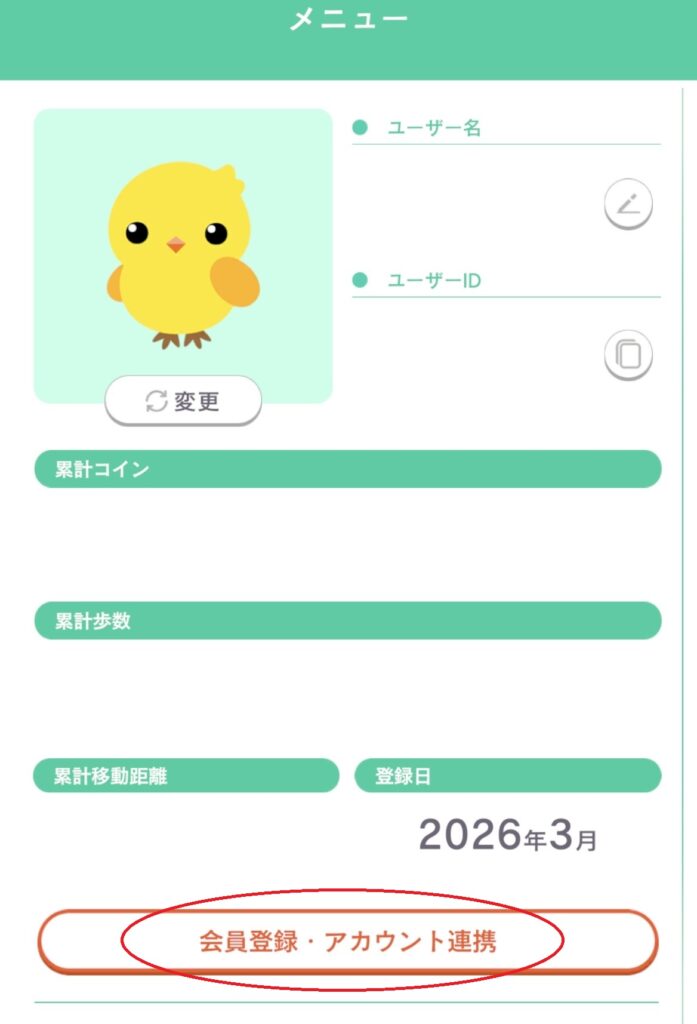Edit the user name with the pencil icon
Screen dimensions: 697x1024
(628, 204)
